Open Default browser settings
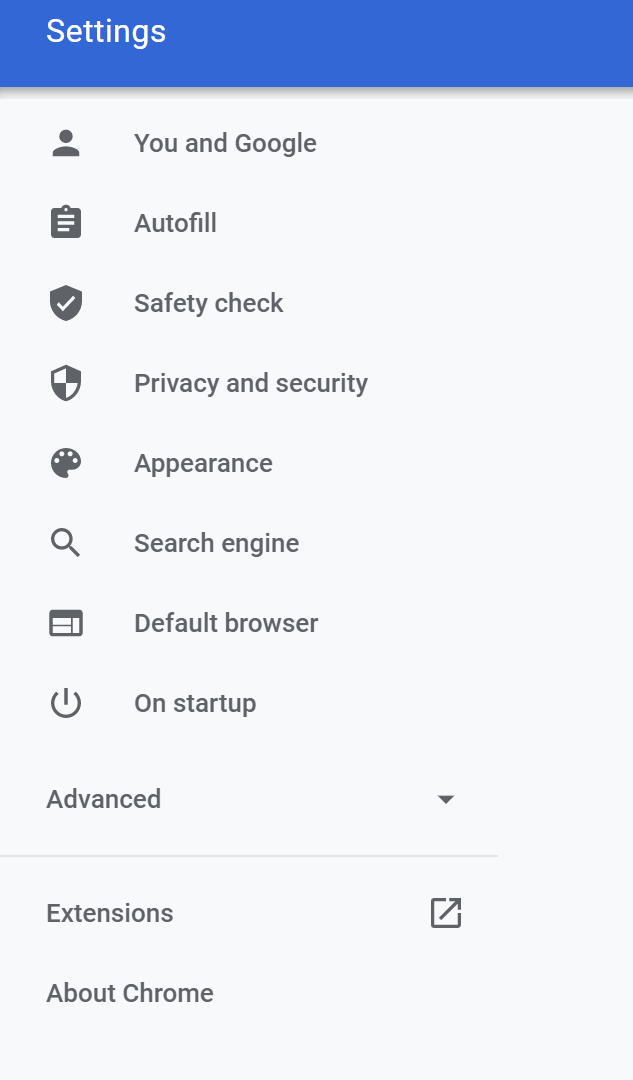This screenshot has height=1080, width=633. pyautogui.click(x=248, y=623)
